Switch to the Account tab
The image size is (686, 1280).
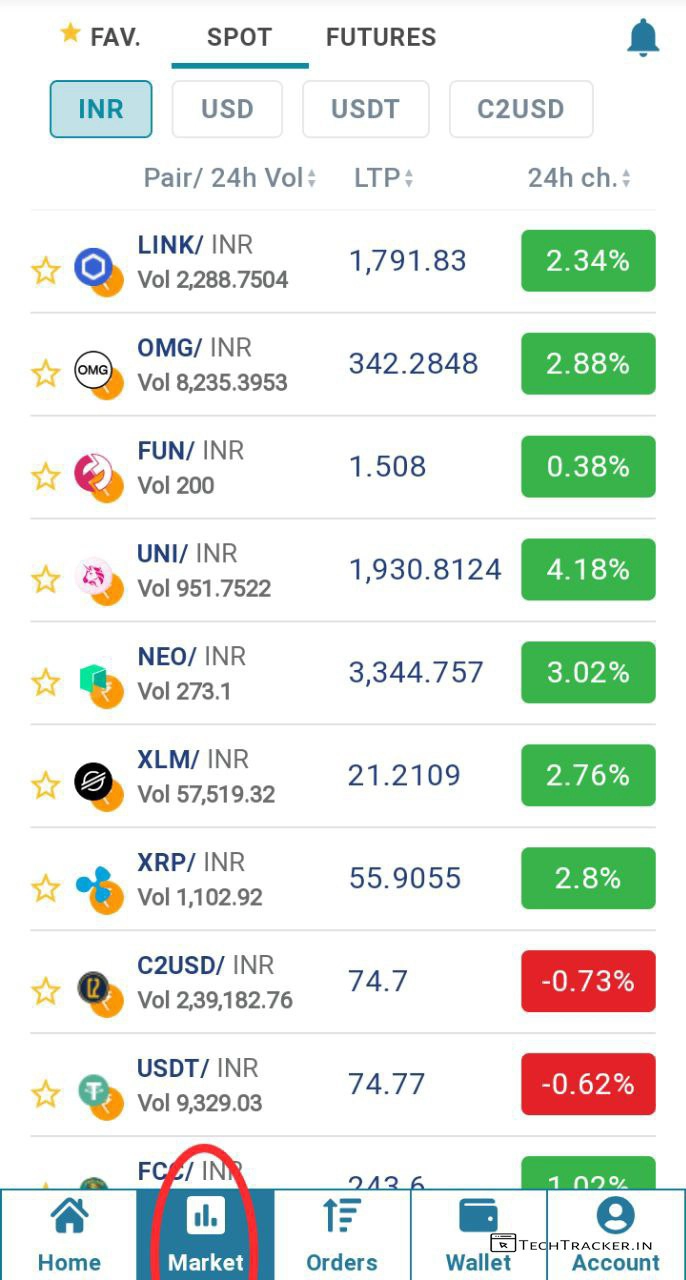pyautogui.click(x=615, y=1236)
